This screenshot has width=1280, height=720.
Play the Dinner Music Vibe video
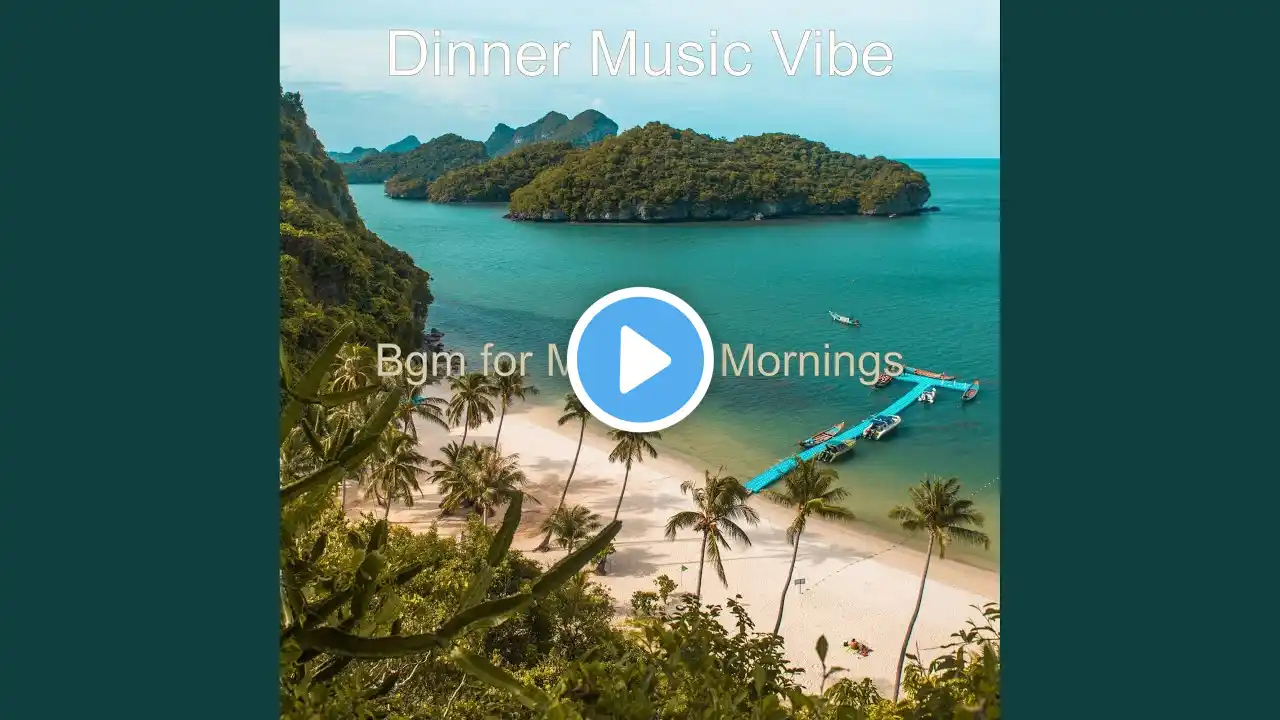[x=640, y=360]
